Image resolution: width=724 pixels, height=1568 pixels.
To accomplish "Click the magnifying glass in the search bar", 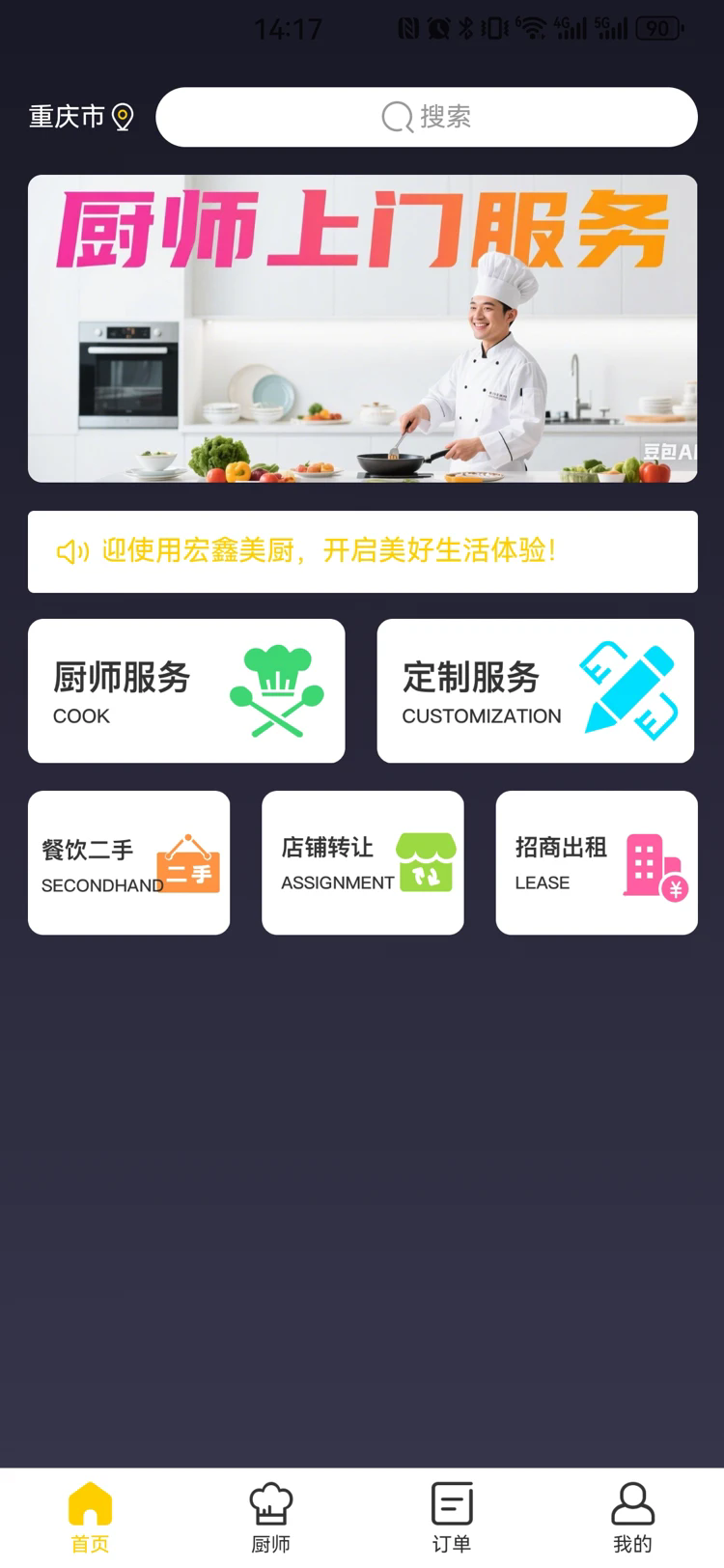I will [x=396, y=117].
